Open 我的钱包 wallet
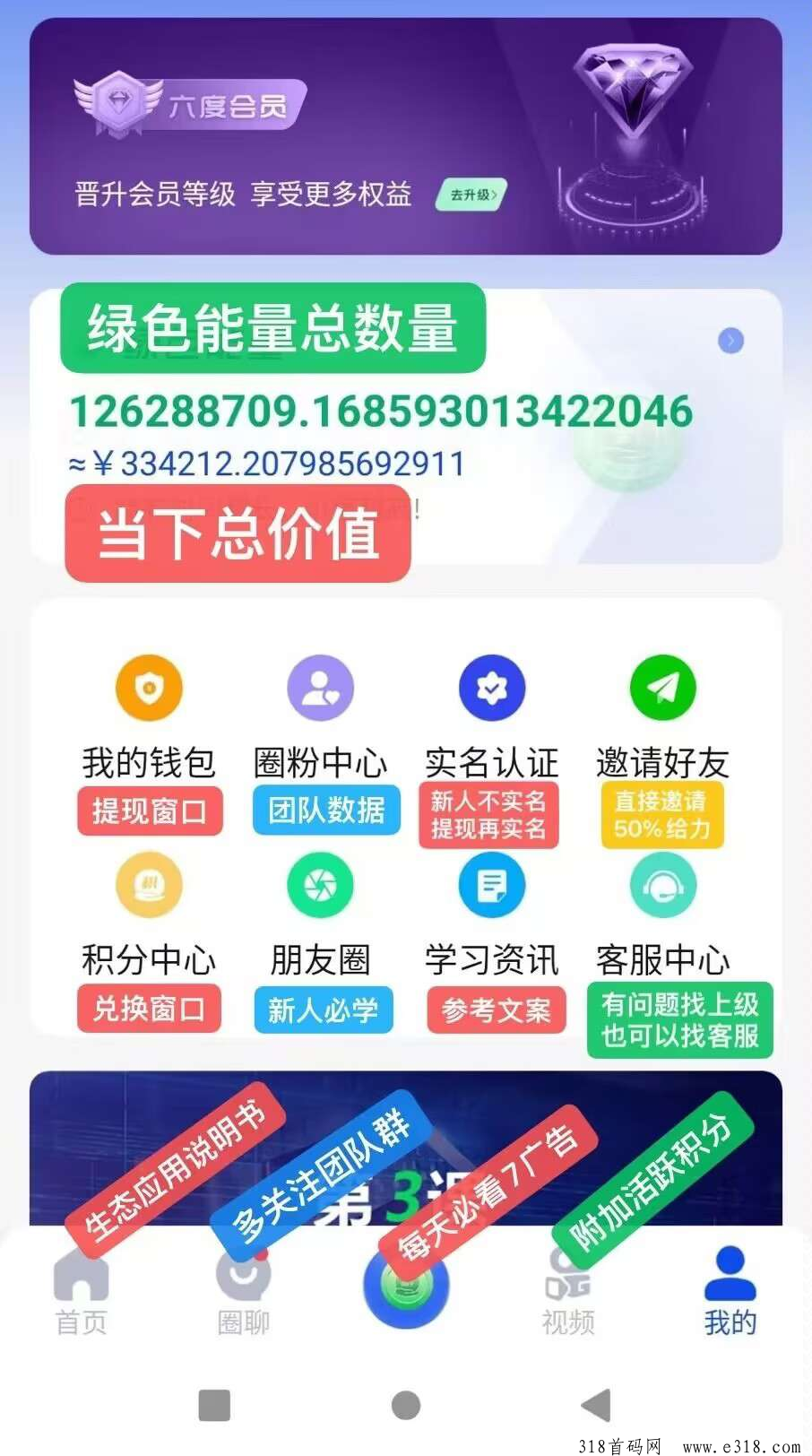The image size is (812, 1456). point(149,717)
